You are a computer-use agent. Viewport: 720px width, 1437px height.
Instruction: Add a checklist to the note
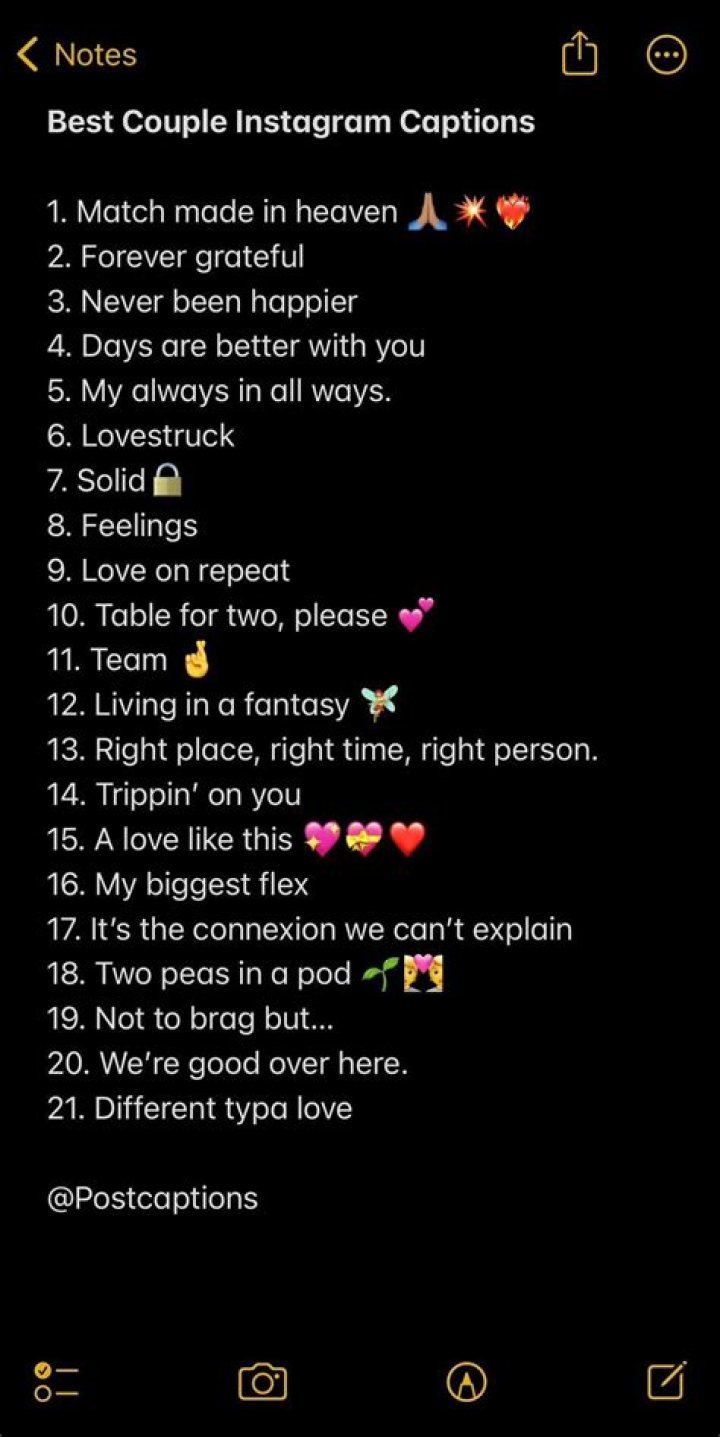click(56, 1382)
